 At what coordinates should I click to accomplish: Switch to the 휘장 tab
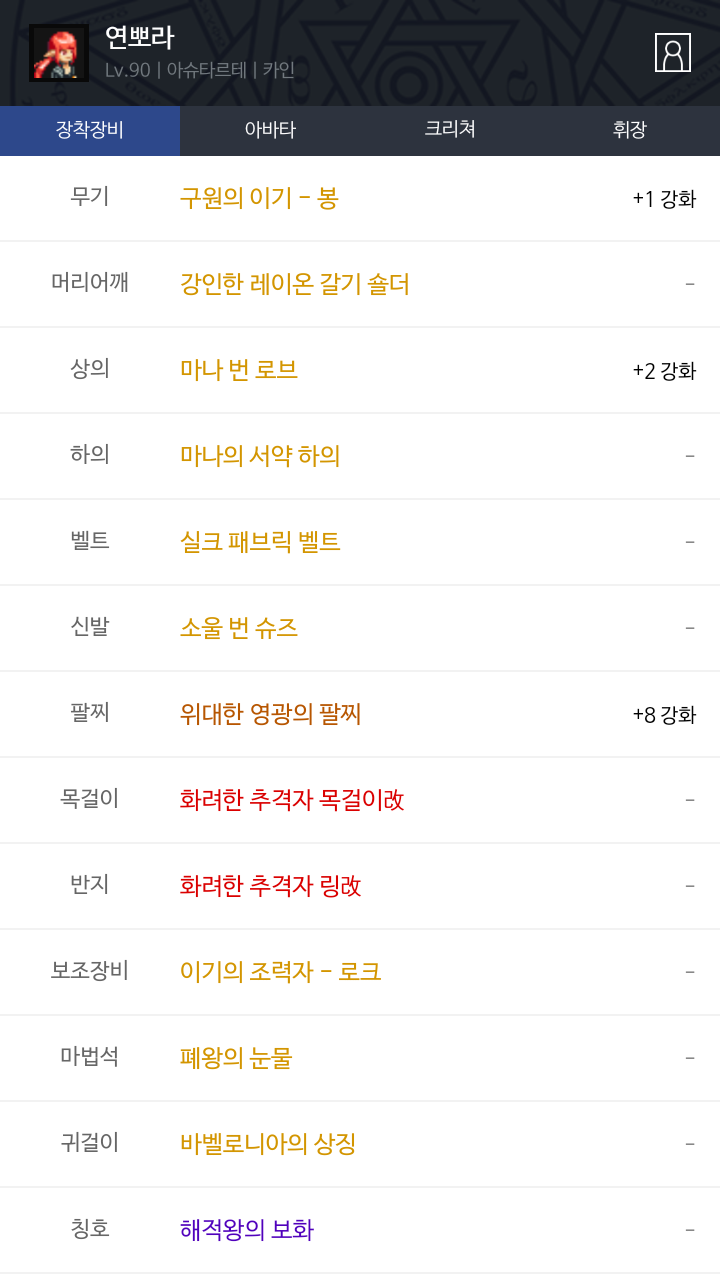tap(630, 130)
